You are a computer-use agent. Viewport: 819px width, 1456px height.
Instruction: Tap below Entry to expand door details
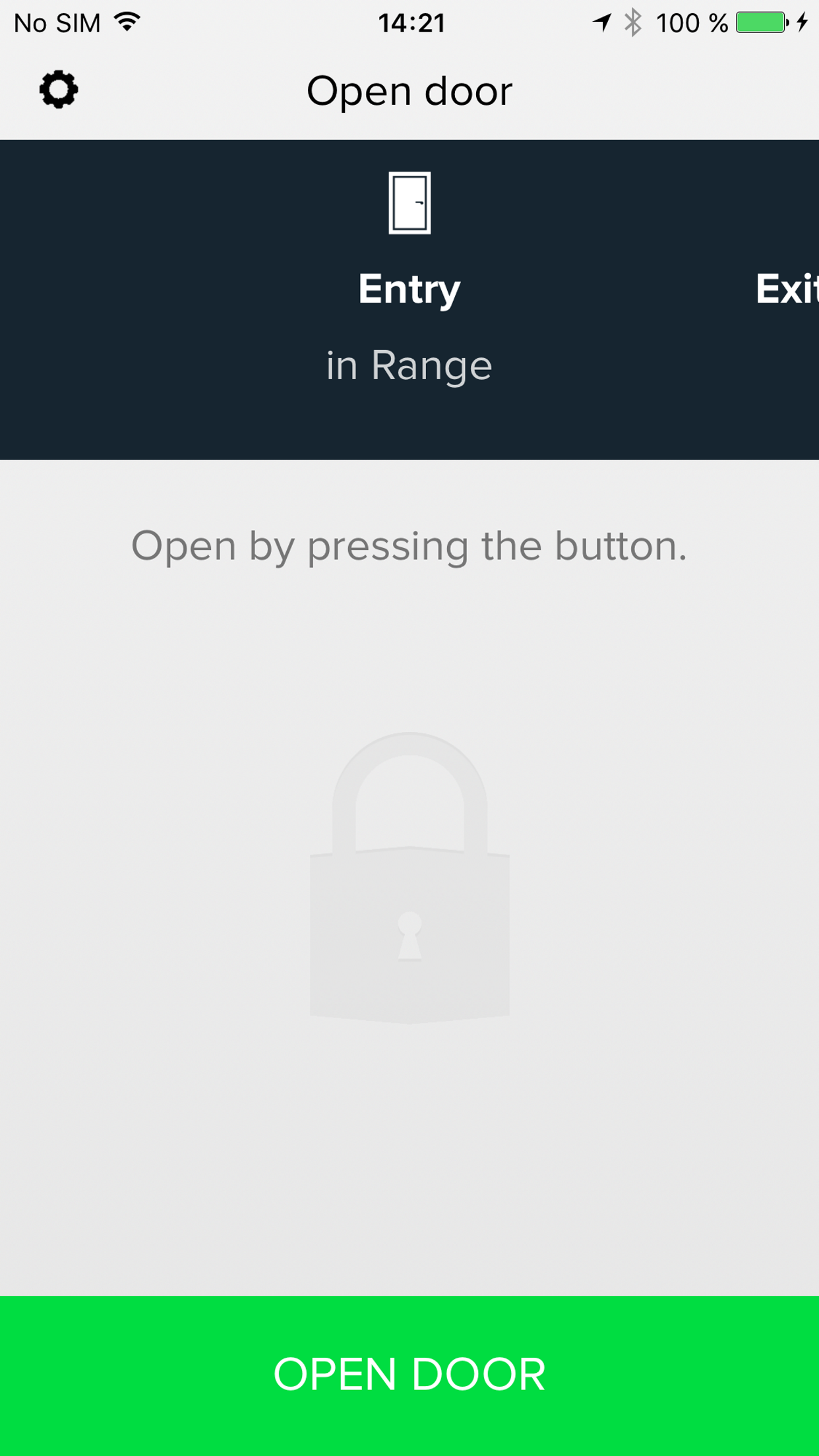409,366
